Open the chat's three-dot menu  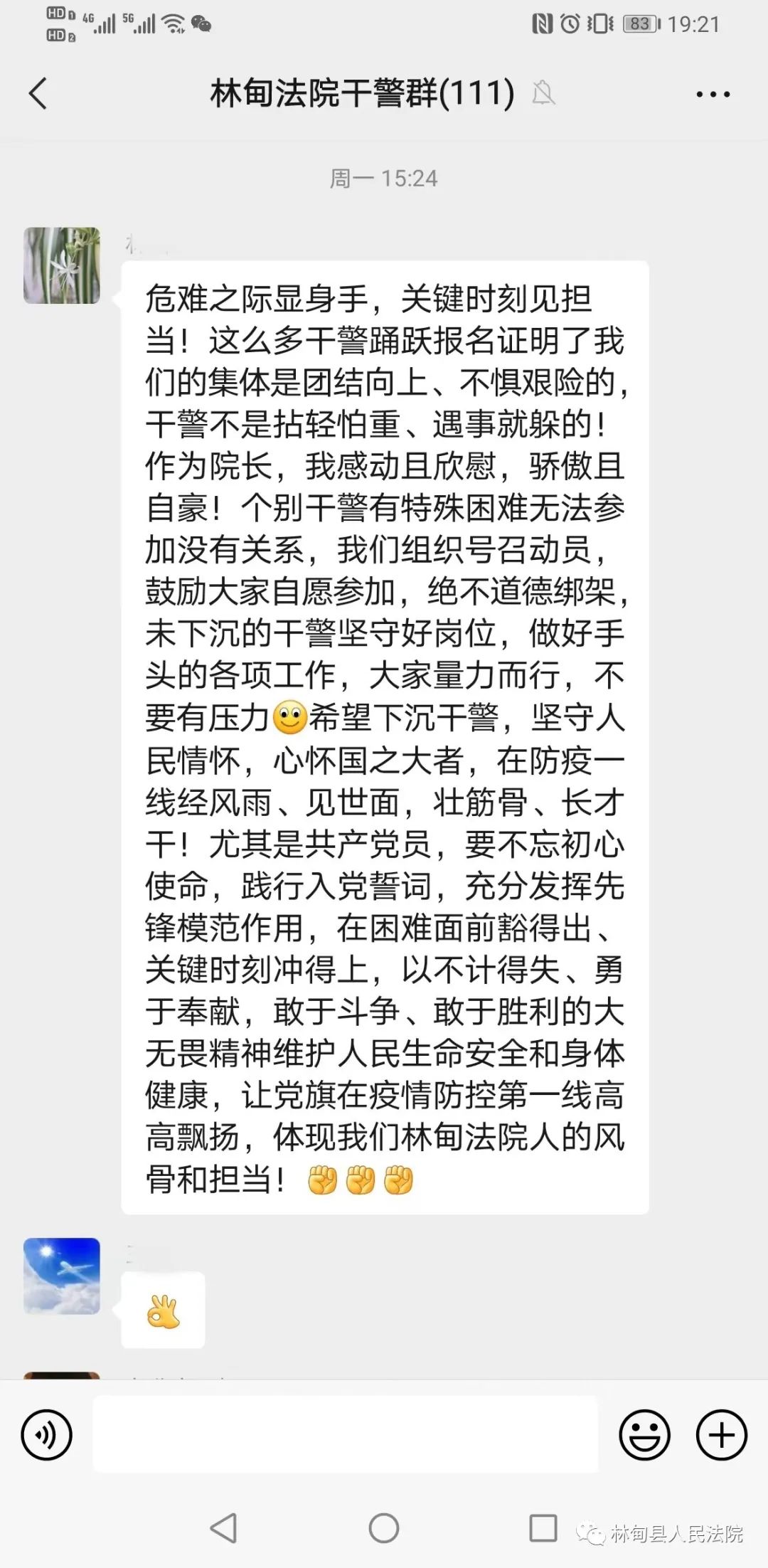click(x=713, y=94)
